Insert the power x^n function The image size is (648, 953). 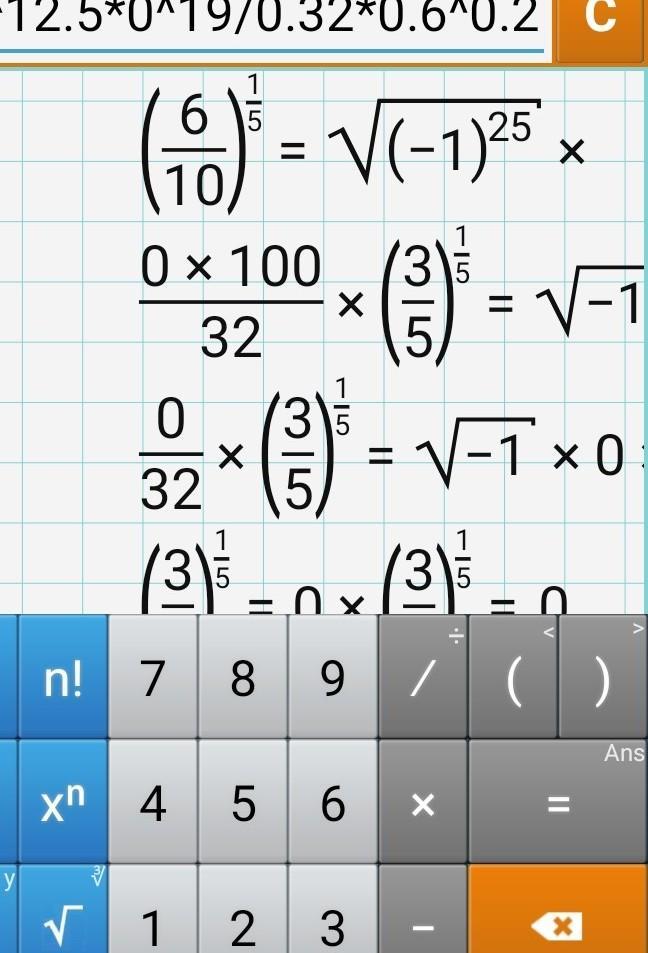(63, 803)
